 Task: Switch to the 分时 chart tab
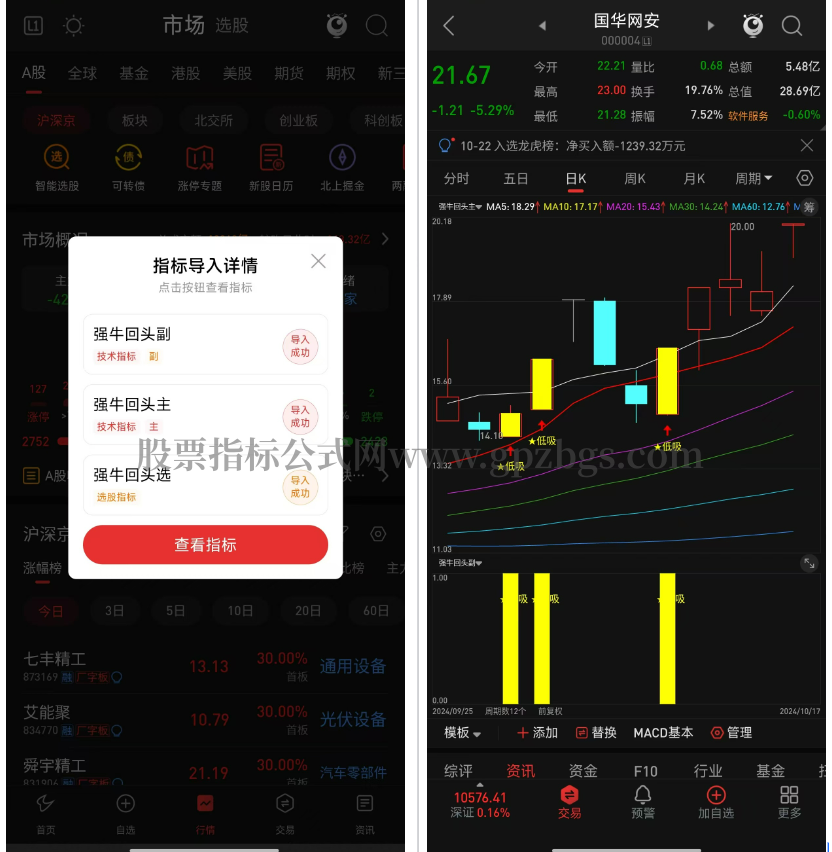(x=456, y=179)
